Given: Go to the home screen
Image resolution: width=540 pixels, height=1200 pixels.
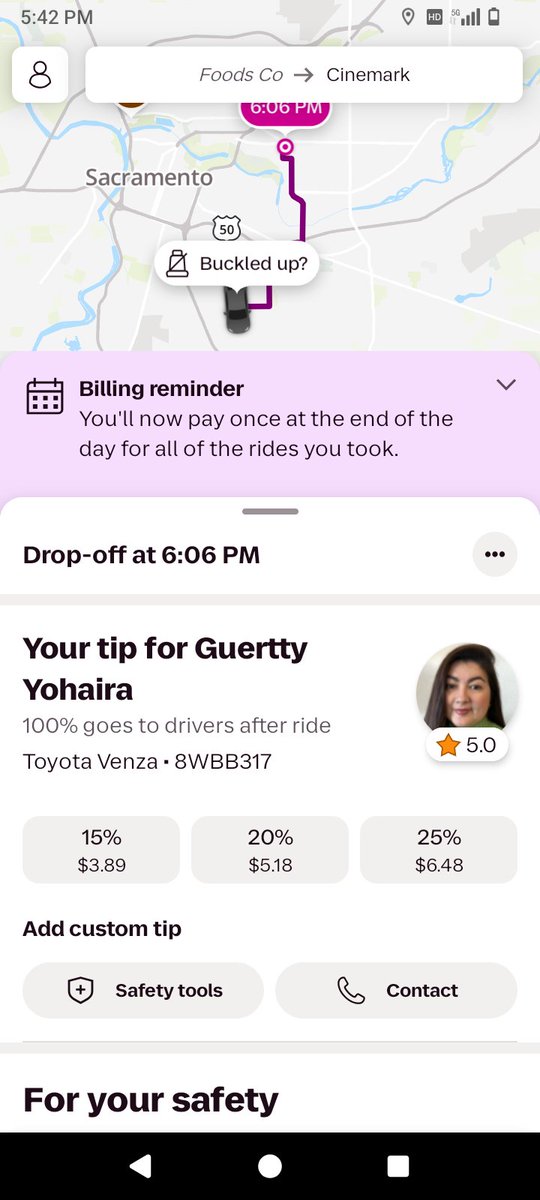Looking at the screenshot, I should 270,1166.
